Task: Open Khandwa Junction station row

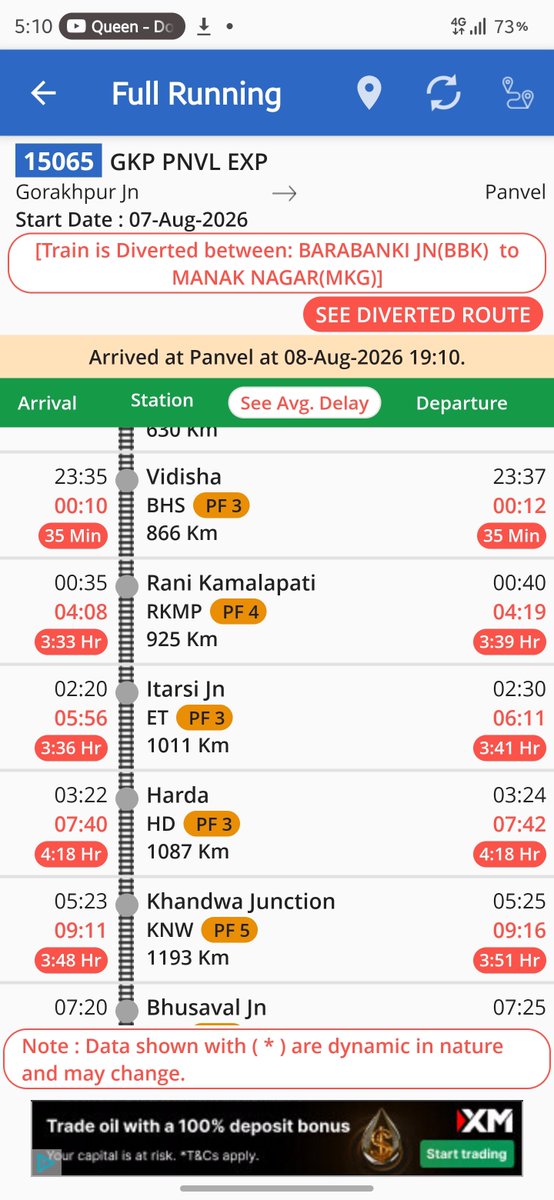Action: [x=277, y=930]
